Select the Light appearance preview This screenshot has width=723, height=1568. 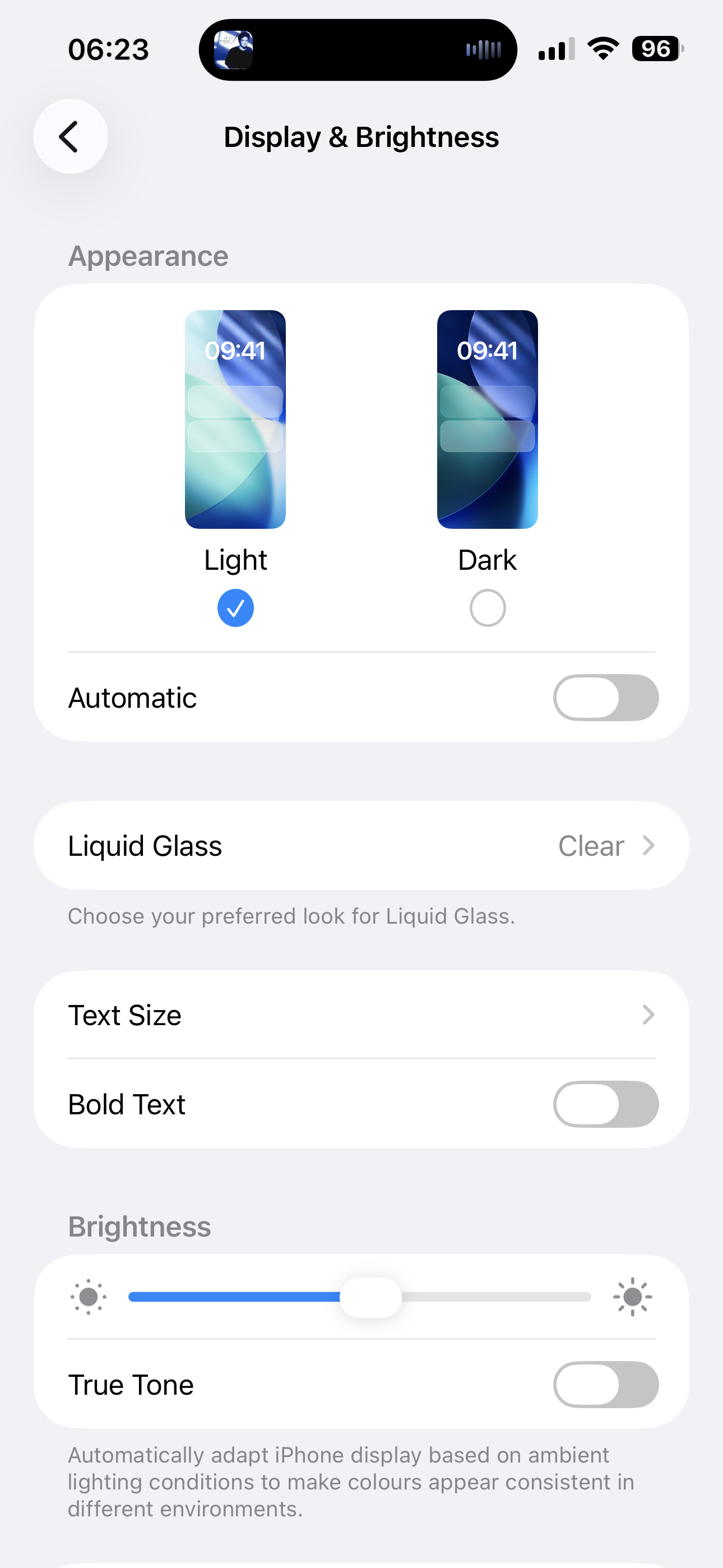point(235,419)
